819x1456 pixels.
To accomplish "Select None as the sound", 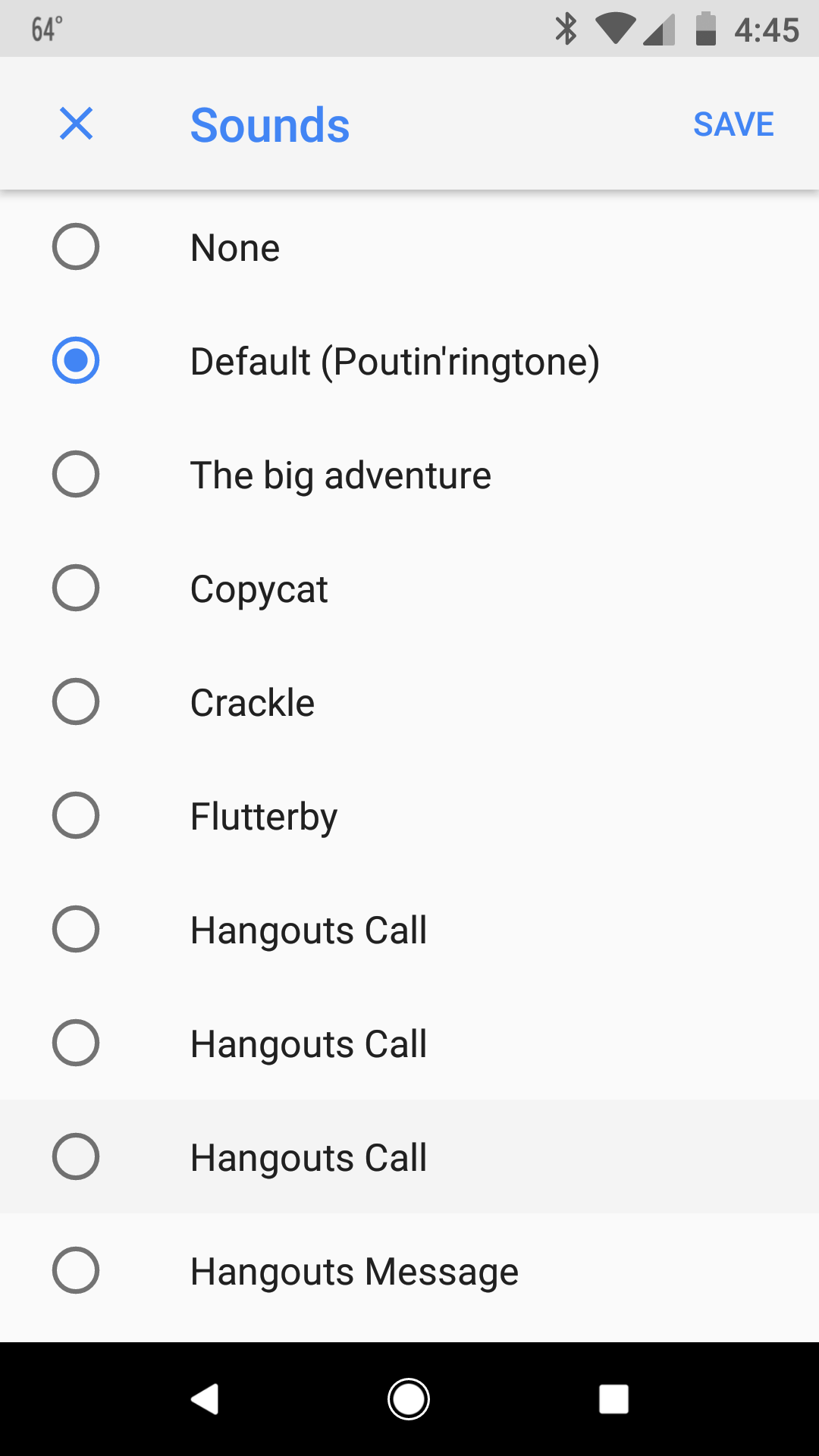I will (409, 247).
